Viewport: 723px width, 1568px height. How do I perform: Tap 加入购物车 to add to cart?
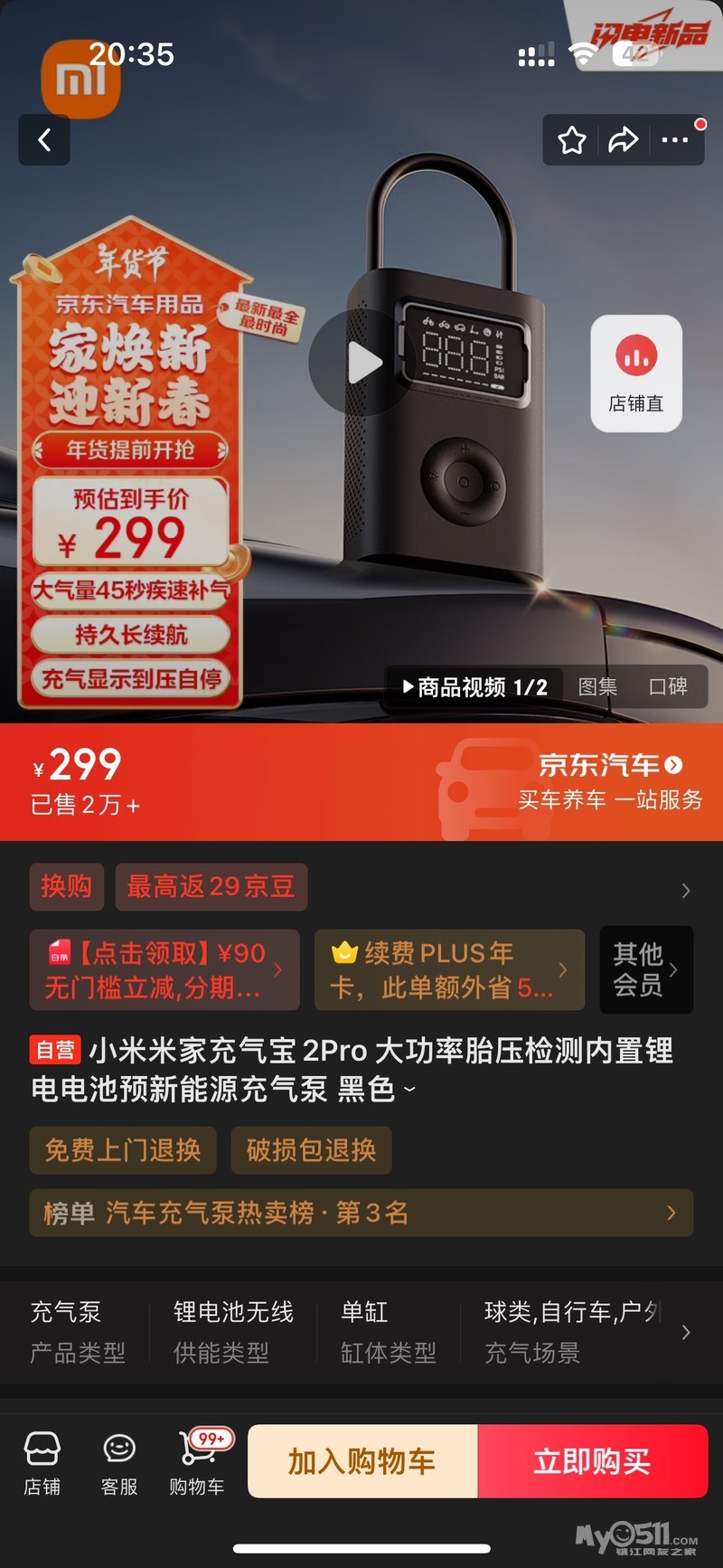362,1461
